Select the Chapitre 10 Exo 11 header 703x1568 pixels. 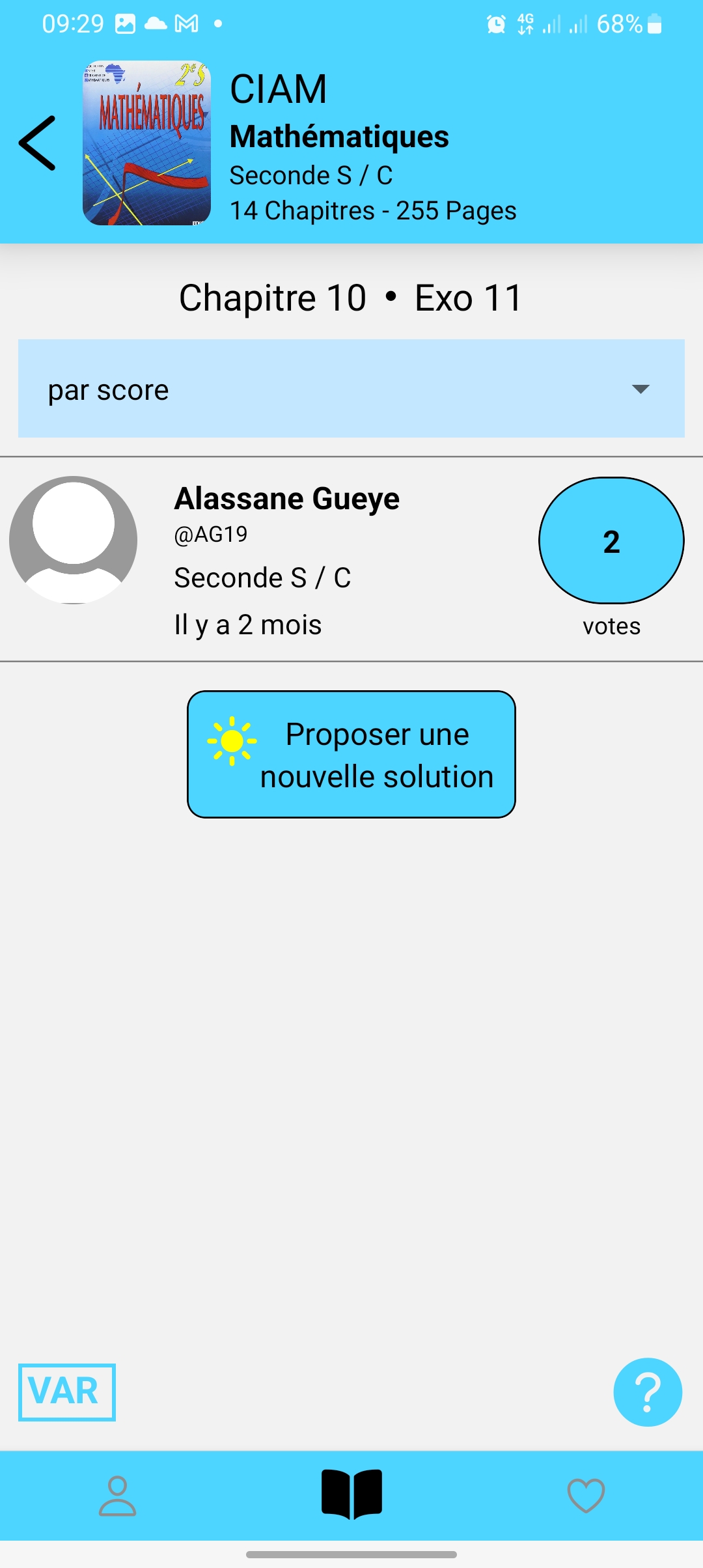pos(351,298)
